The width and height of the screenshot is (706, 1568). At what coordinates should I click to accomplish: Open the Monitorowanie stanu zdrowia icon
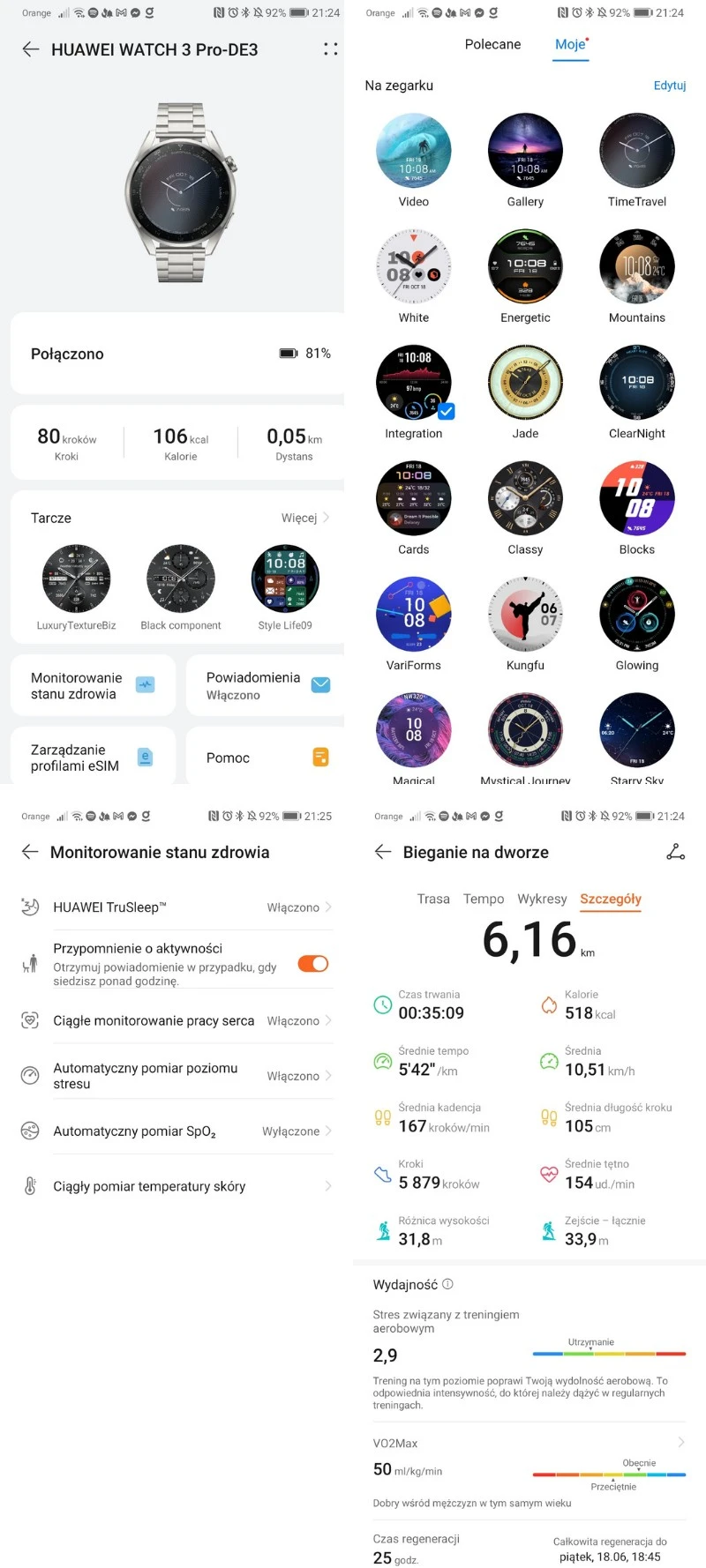pyautogui.click(x=146, y=685)
